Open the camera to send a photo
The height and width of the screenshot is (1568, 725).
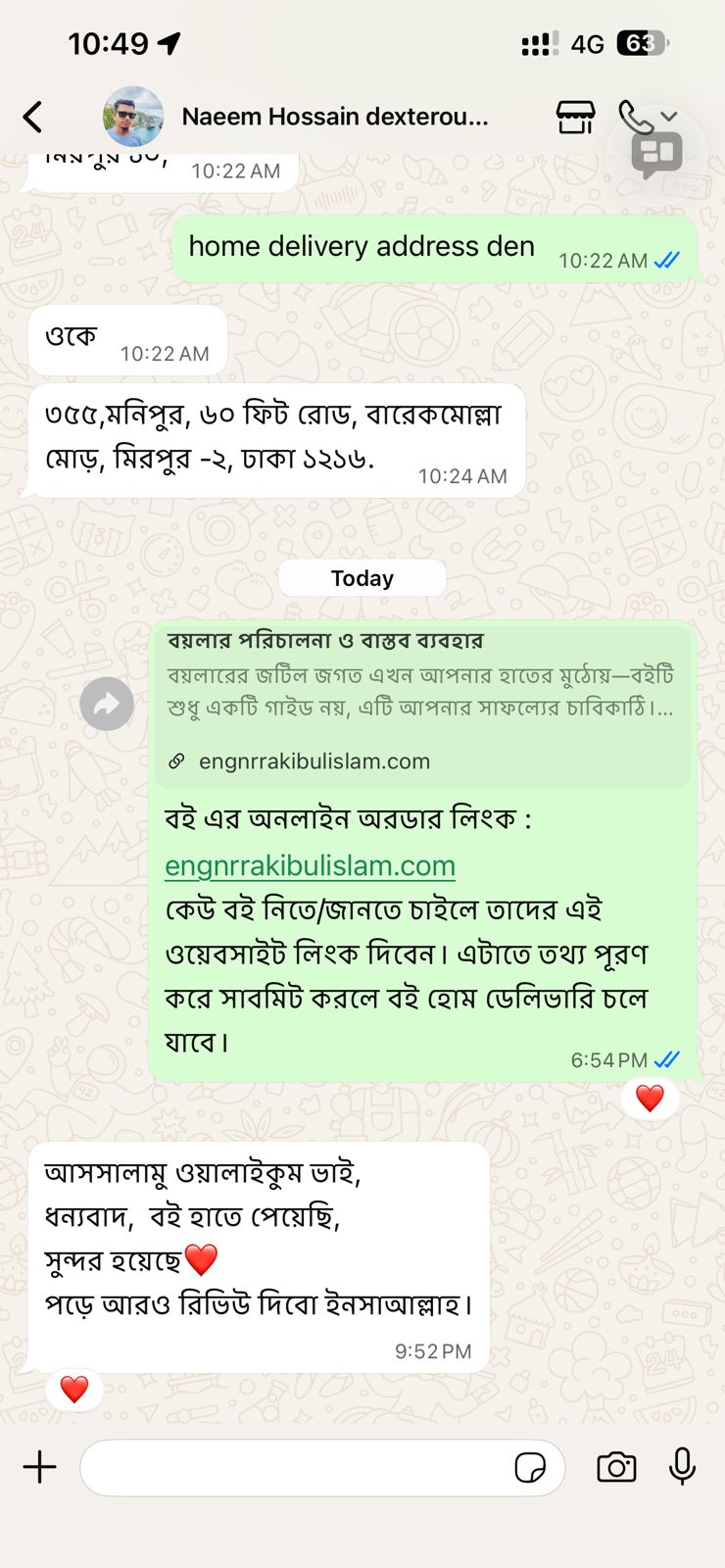(616, 1467)
